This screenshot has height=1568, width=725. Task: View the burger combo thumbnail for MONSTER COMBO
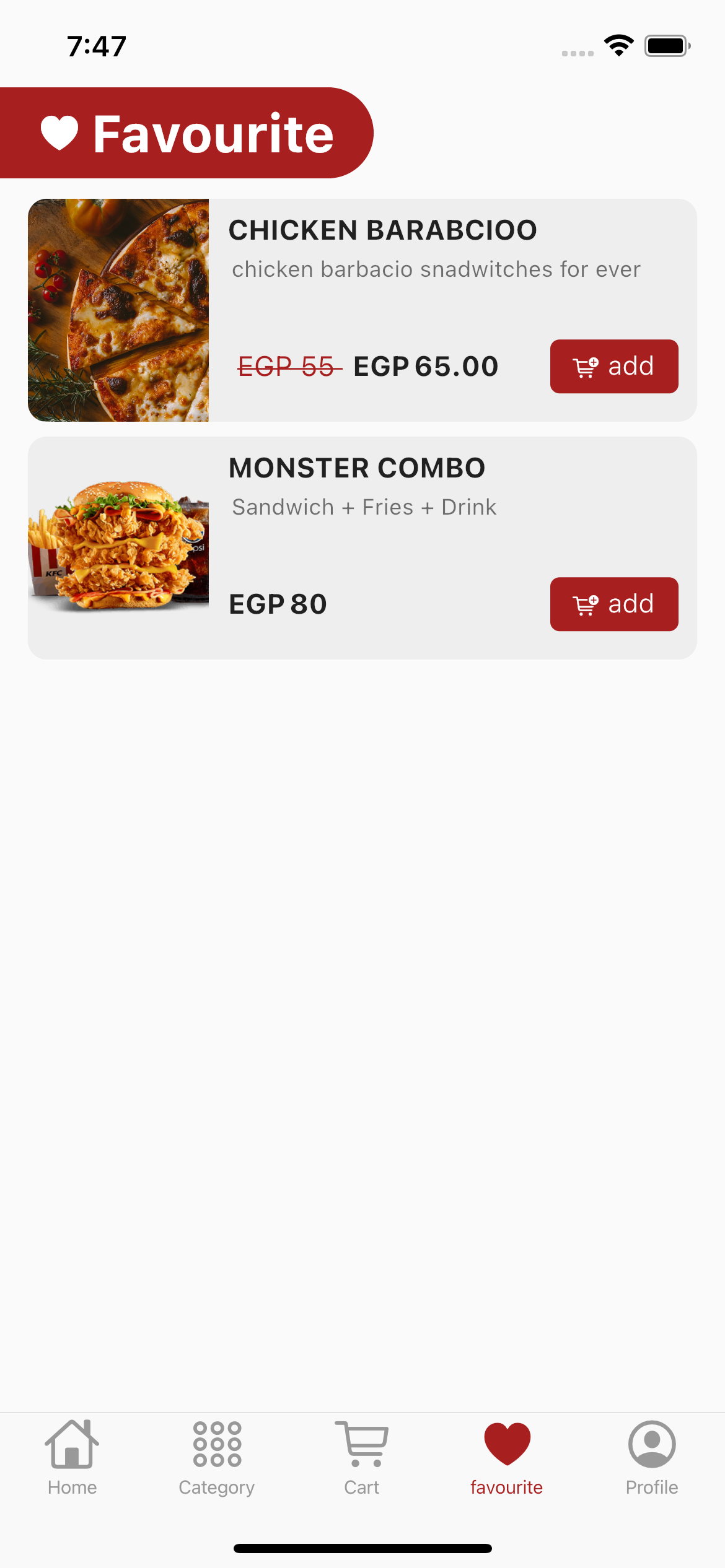[118, 544]
